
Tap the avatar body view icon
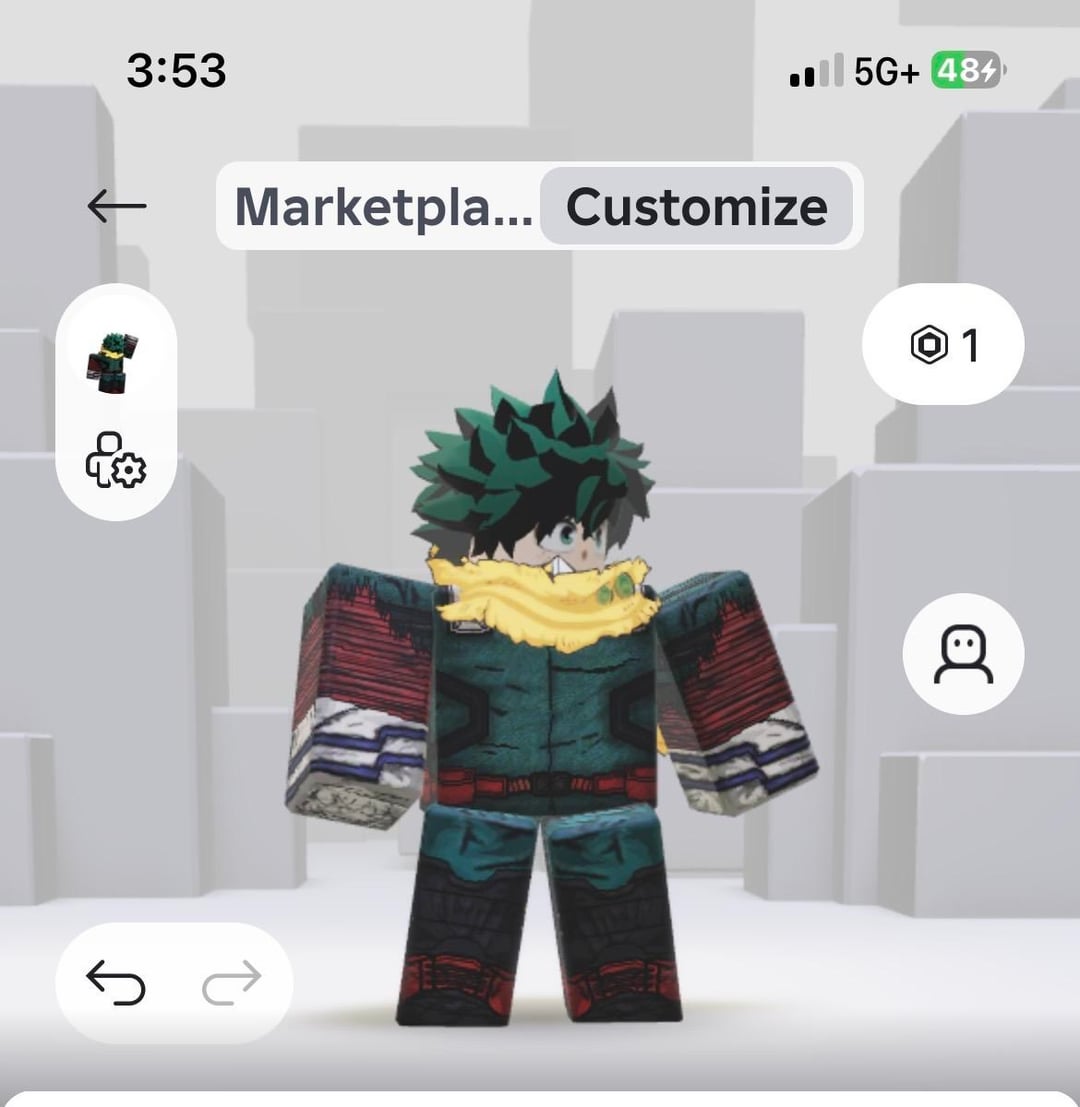963,654
